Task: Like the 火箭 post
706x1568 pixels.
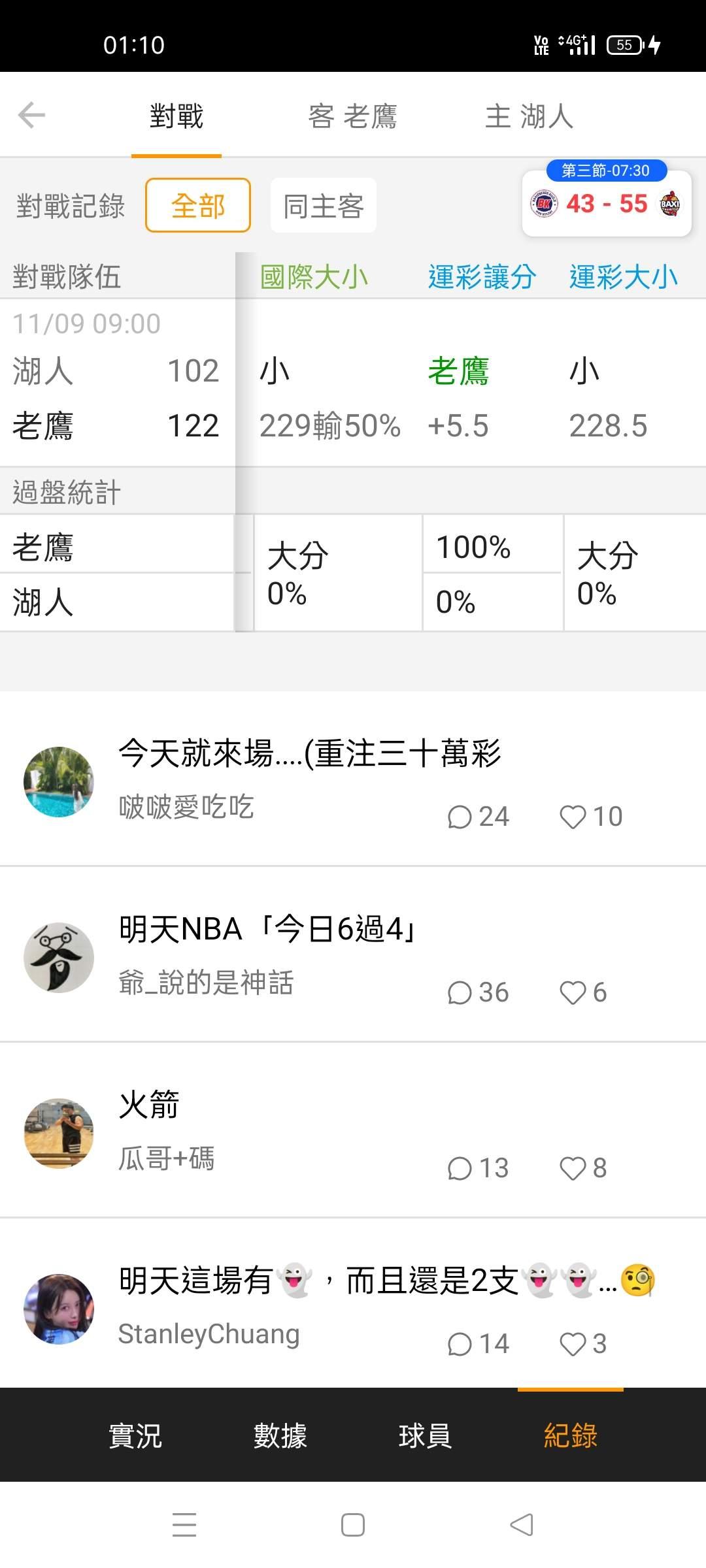Action: [x=573, y=1168]
